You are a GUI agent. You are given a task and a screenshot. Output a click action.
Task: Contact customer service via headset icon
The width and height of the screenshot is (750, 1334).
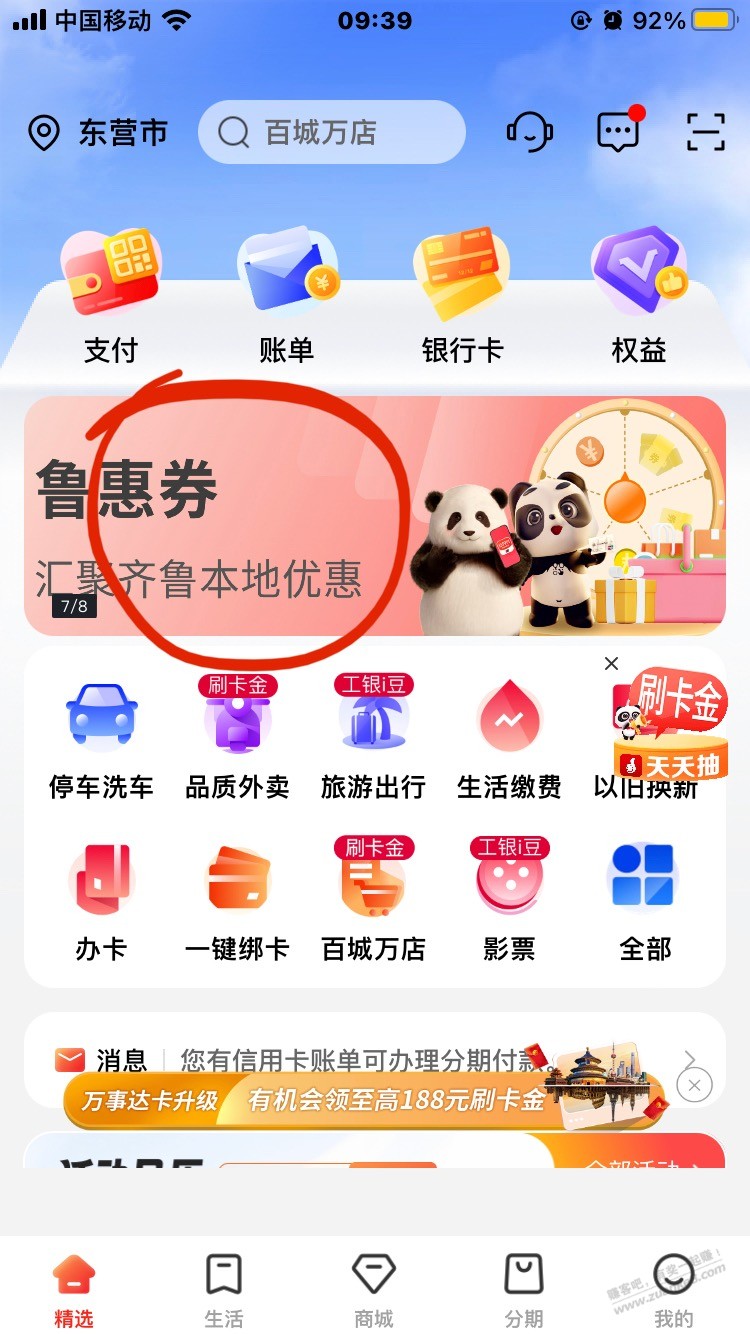pyautogui.click(x=529, y=132)
